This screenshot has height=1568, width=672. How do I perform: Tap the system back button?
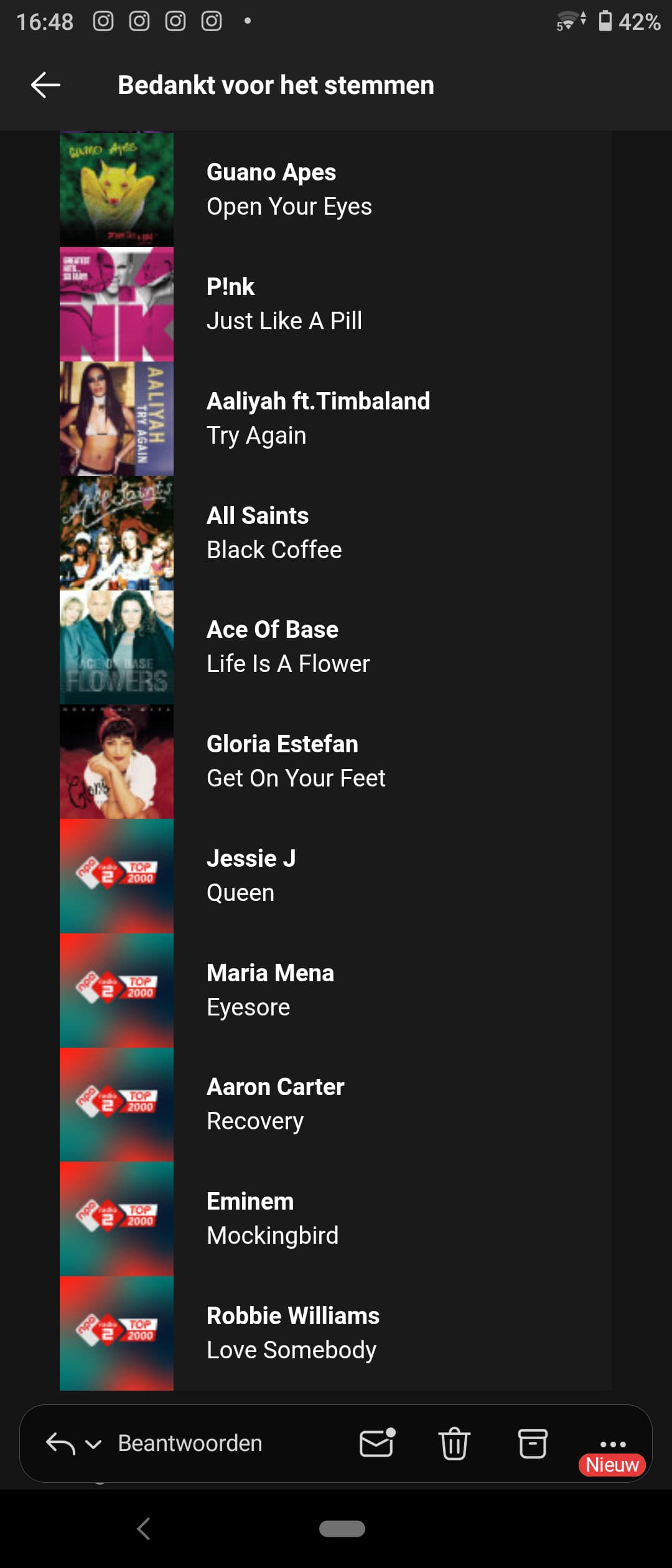[x=144, y=1528]
